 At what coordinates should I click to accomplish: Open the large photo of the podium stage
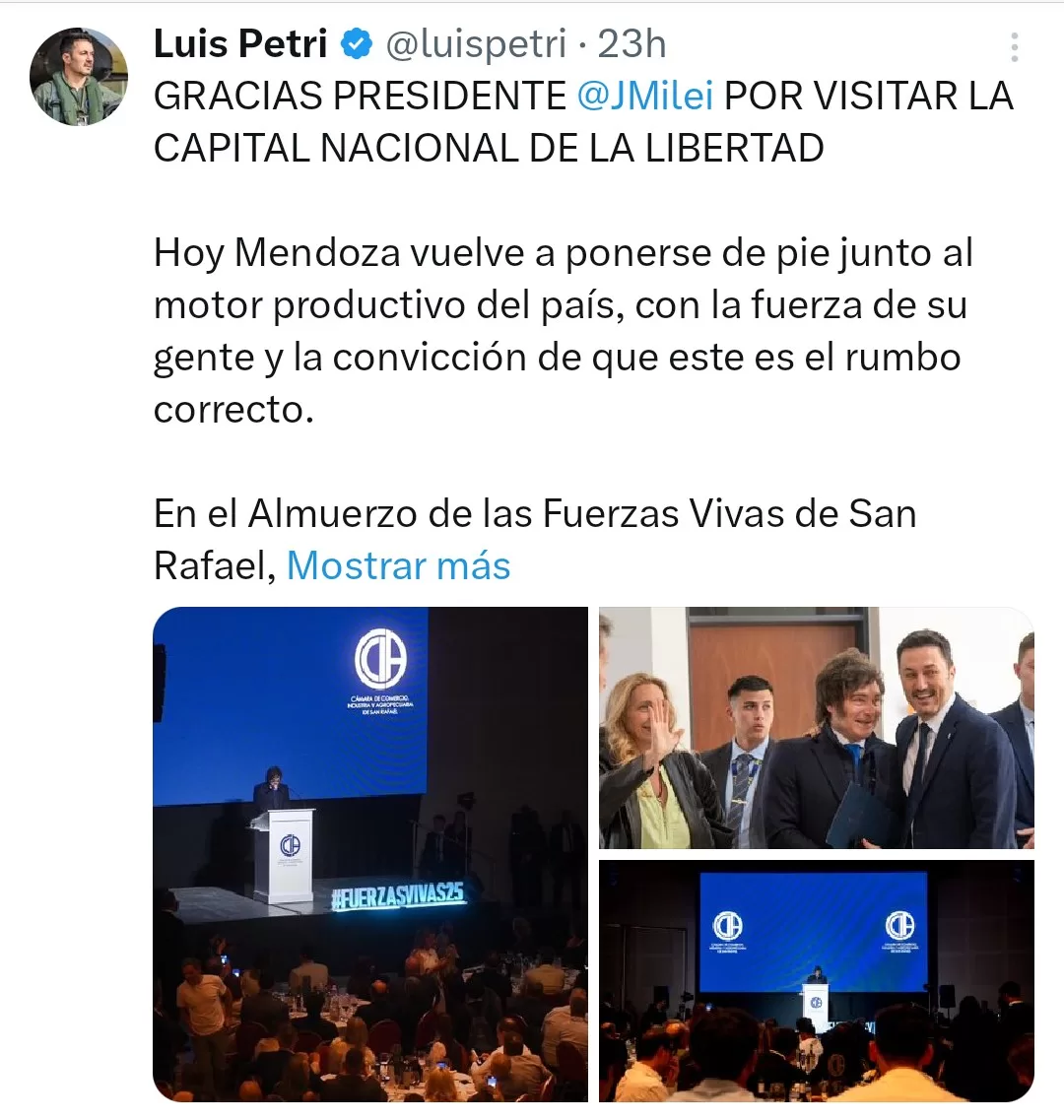369,853
